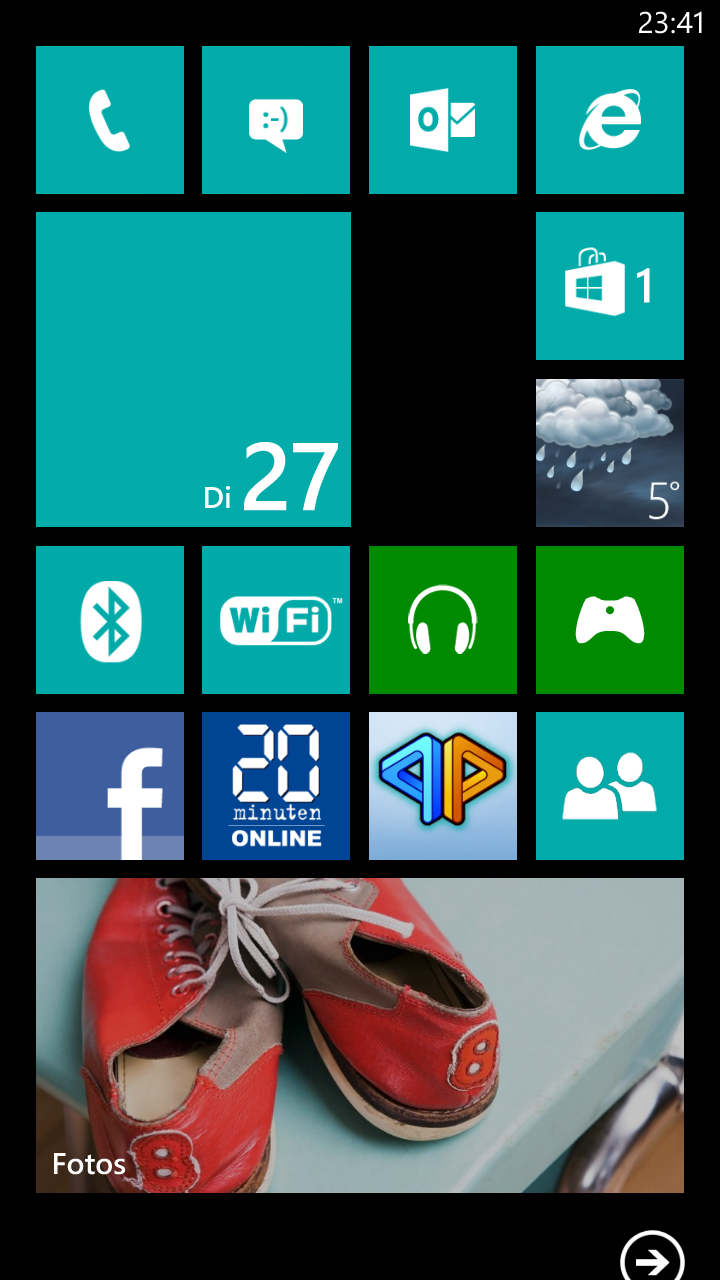720x1280 pixels.
Task: Open the Bluetooth tile
Action: point(110,620)
